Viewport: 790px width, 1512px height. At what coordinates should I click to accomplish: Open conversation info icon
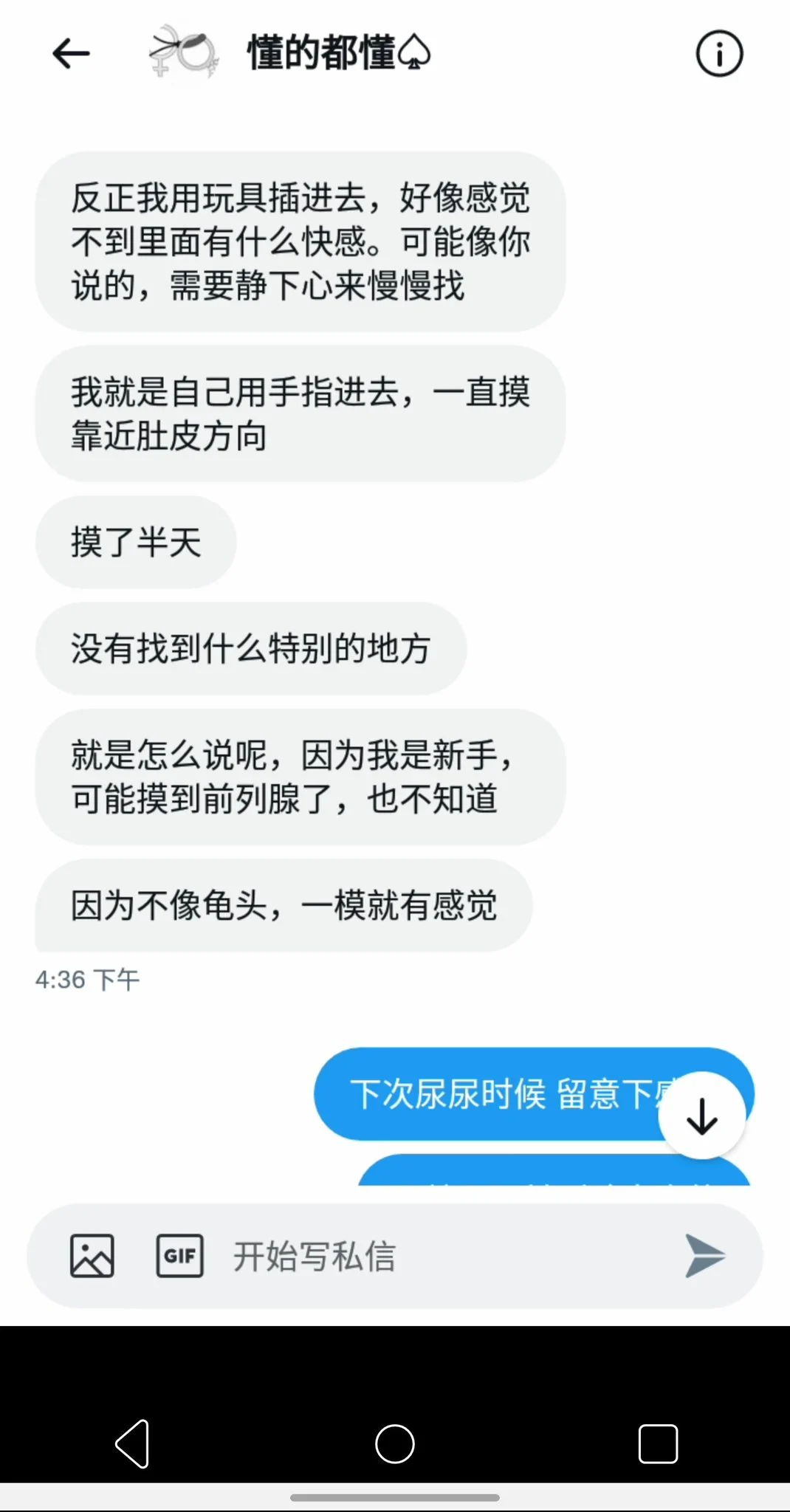point(719,54)
